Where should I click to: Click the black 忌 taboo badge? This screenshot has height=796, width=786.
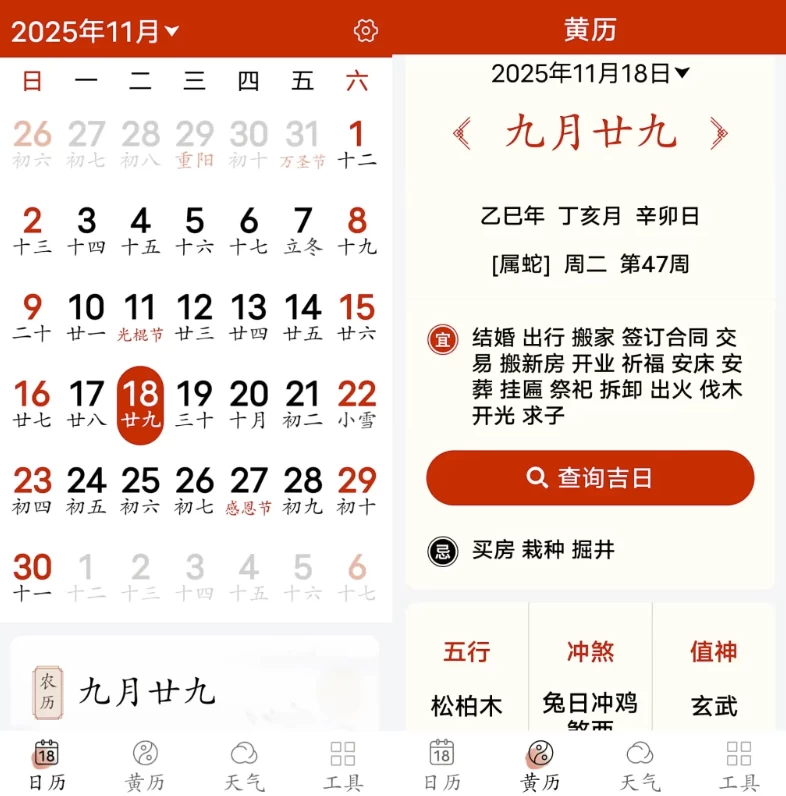(x=441, y=550)
